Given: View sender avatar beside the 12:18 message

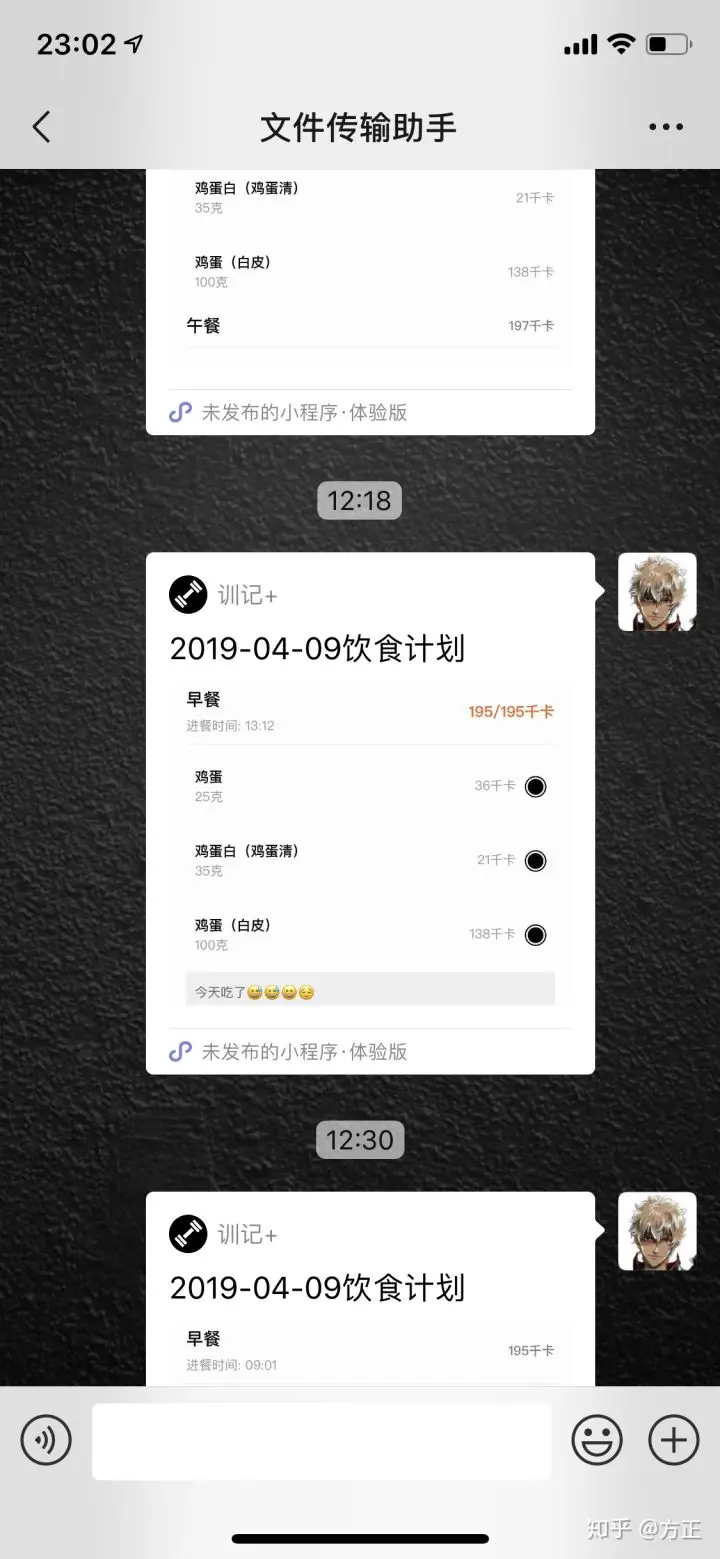Looking at the screenshot, I should pos(657,592).
